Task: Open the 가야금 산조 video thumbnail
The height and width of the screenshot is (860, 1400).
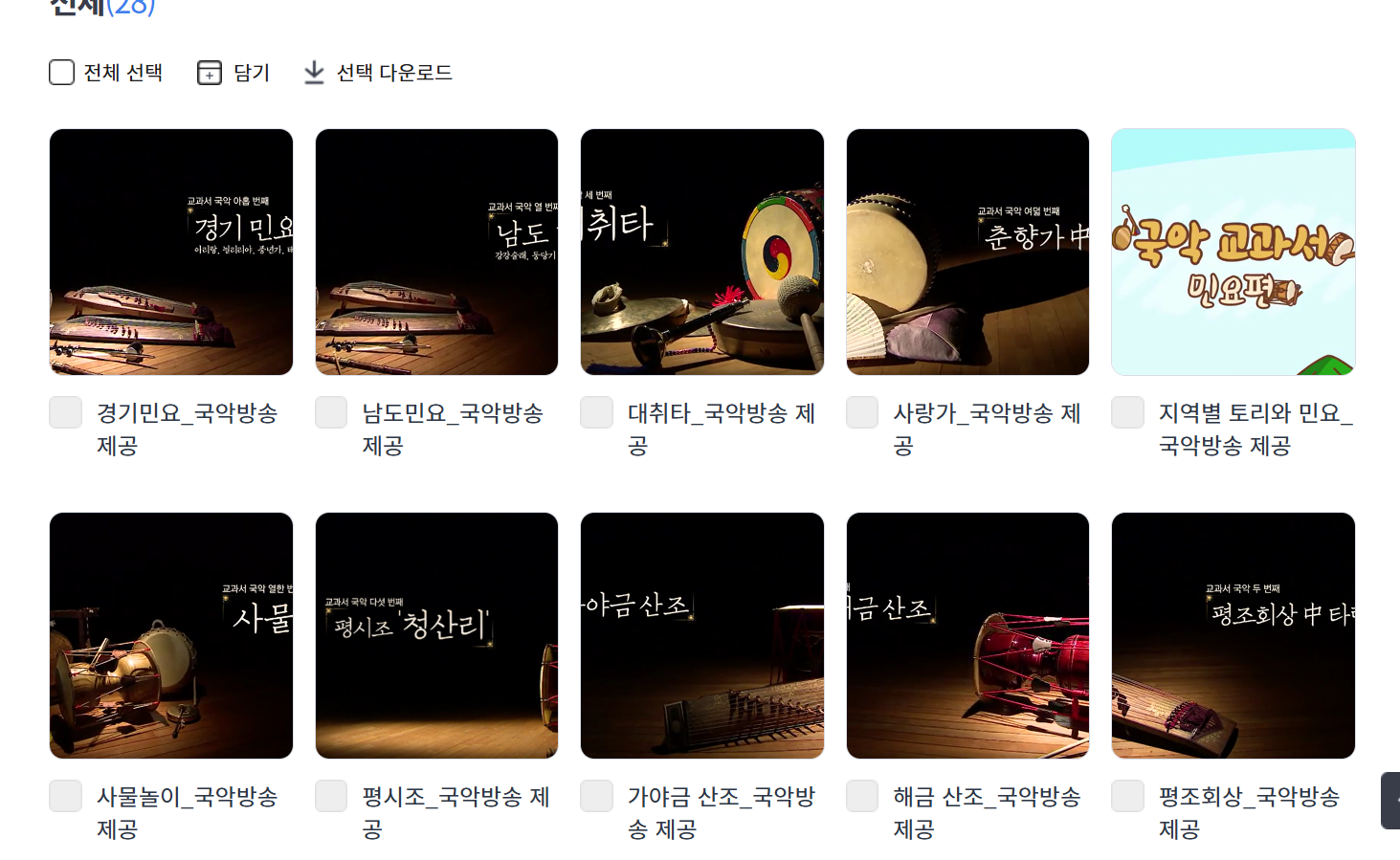Action: click(701, 635)
